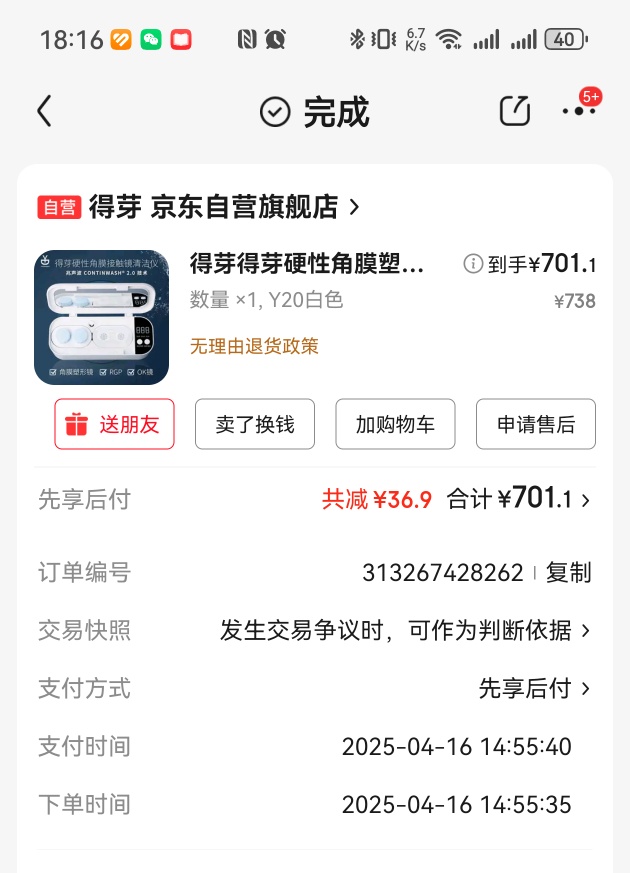The height and width of the screenshot is (873, 630).
Task: Open the 交易快照 transaction snapshot
Action: [x=405, y=631]
